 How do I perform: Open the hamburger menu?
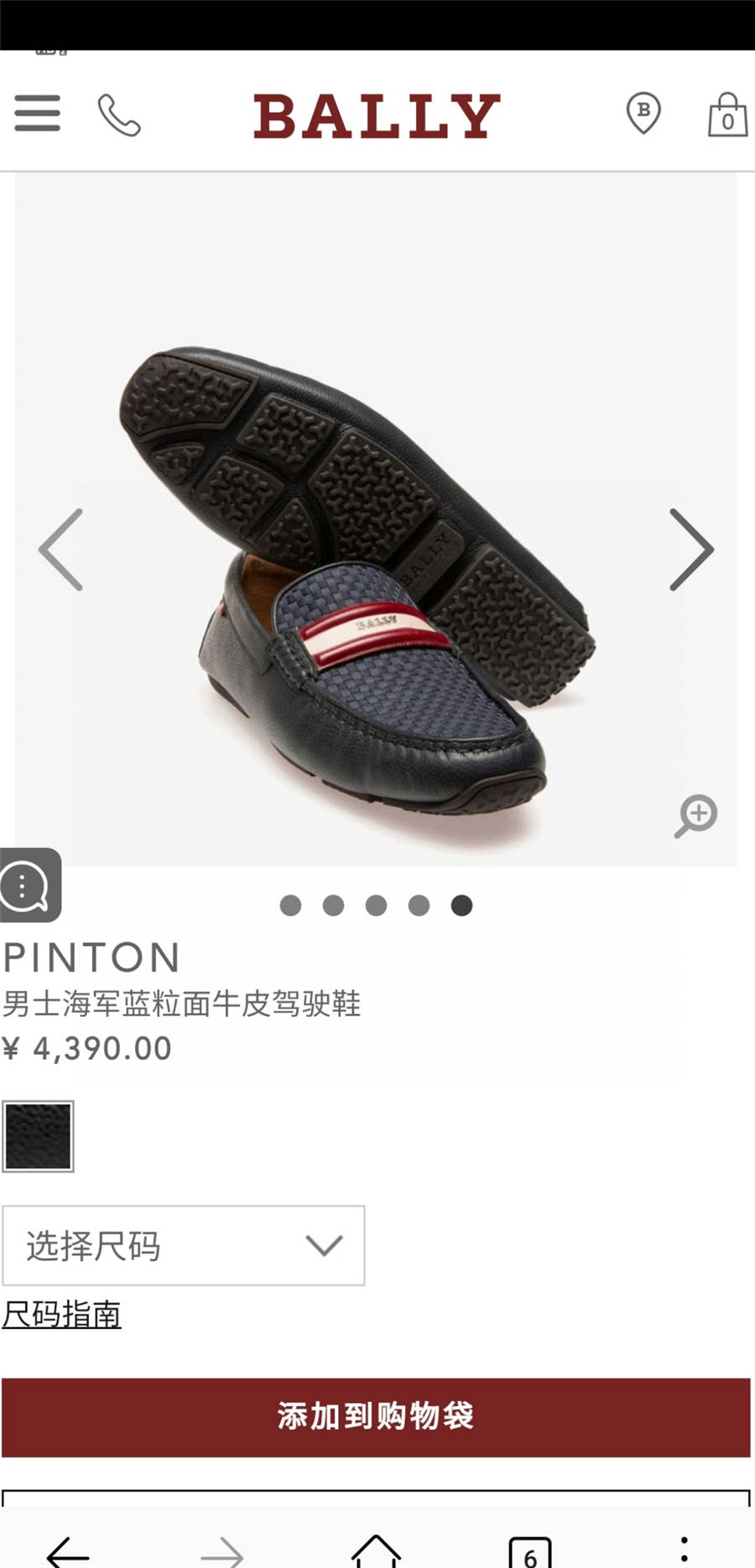click(x=38, y=113)
